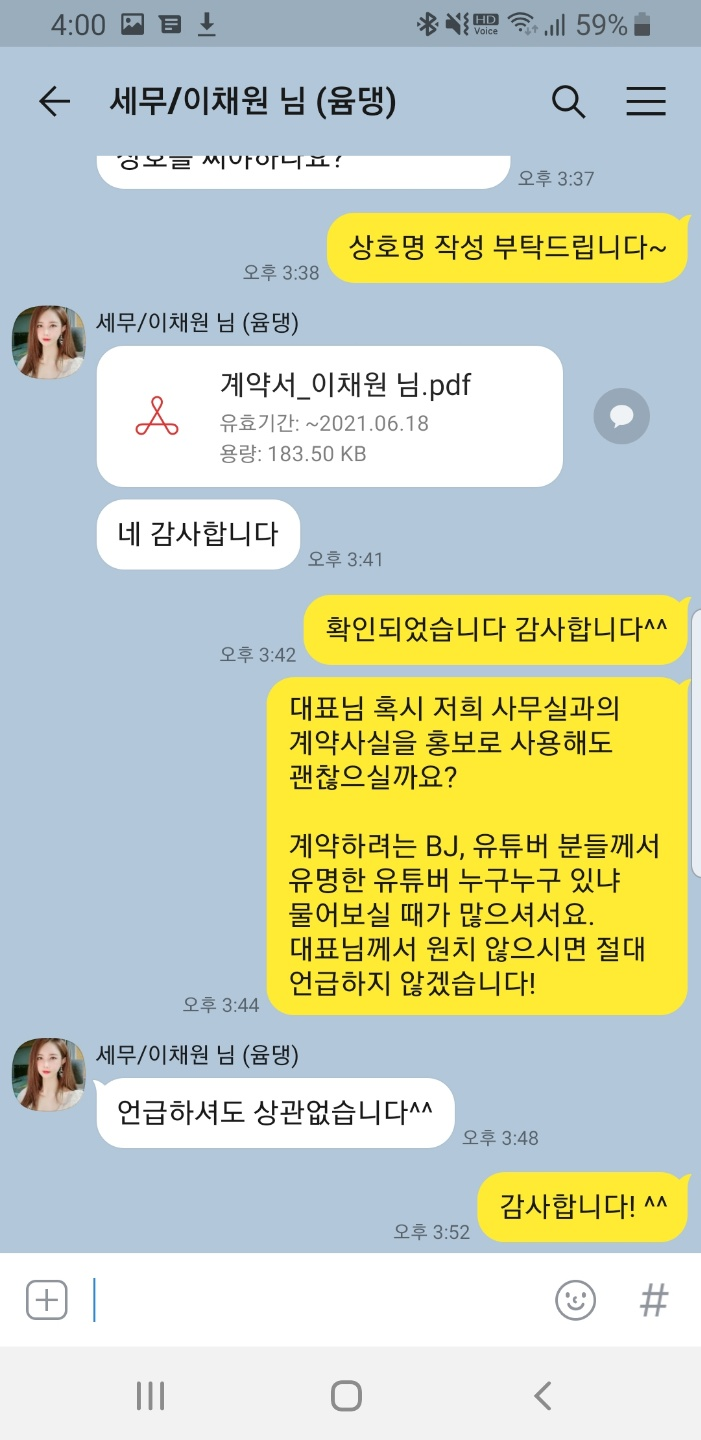Viewport: 701px width, 1440px height.
Task: Open the emoticon picker
Action: click(x=575, y=1300)
